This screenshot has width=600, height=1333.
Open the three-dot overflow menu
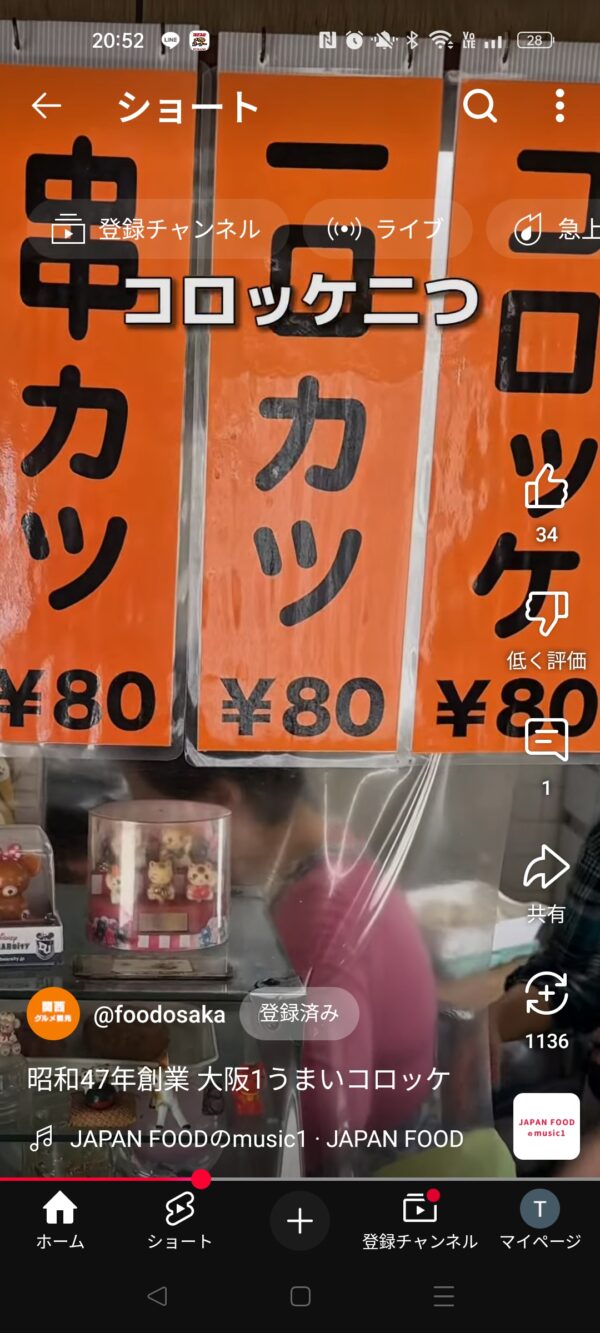click(x=560, y=105)
